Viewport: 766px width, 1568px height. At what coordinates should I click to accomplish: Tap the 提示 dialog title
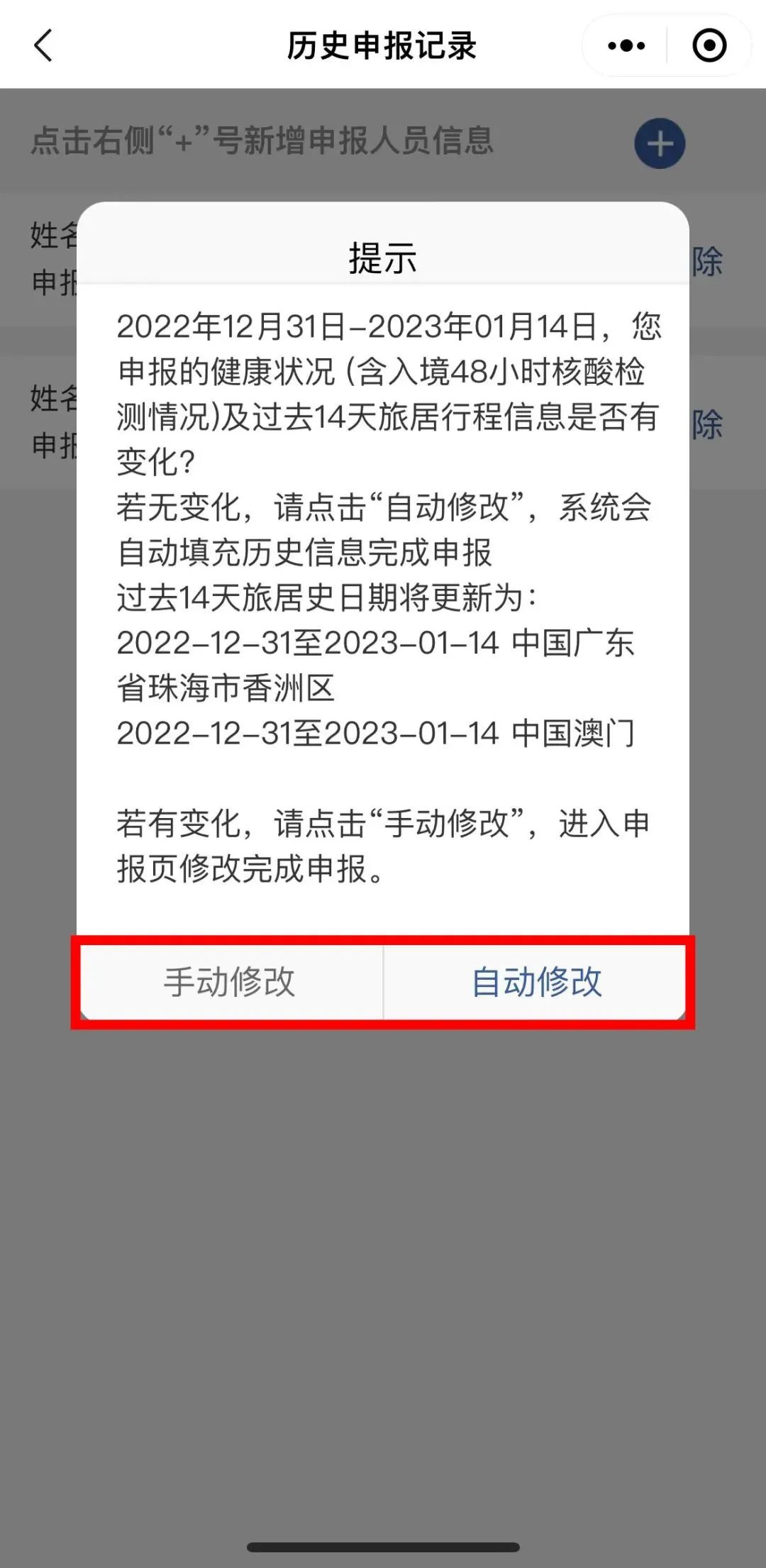383,259
